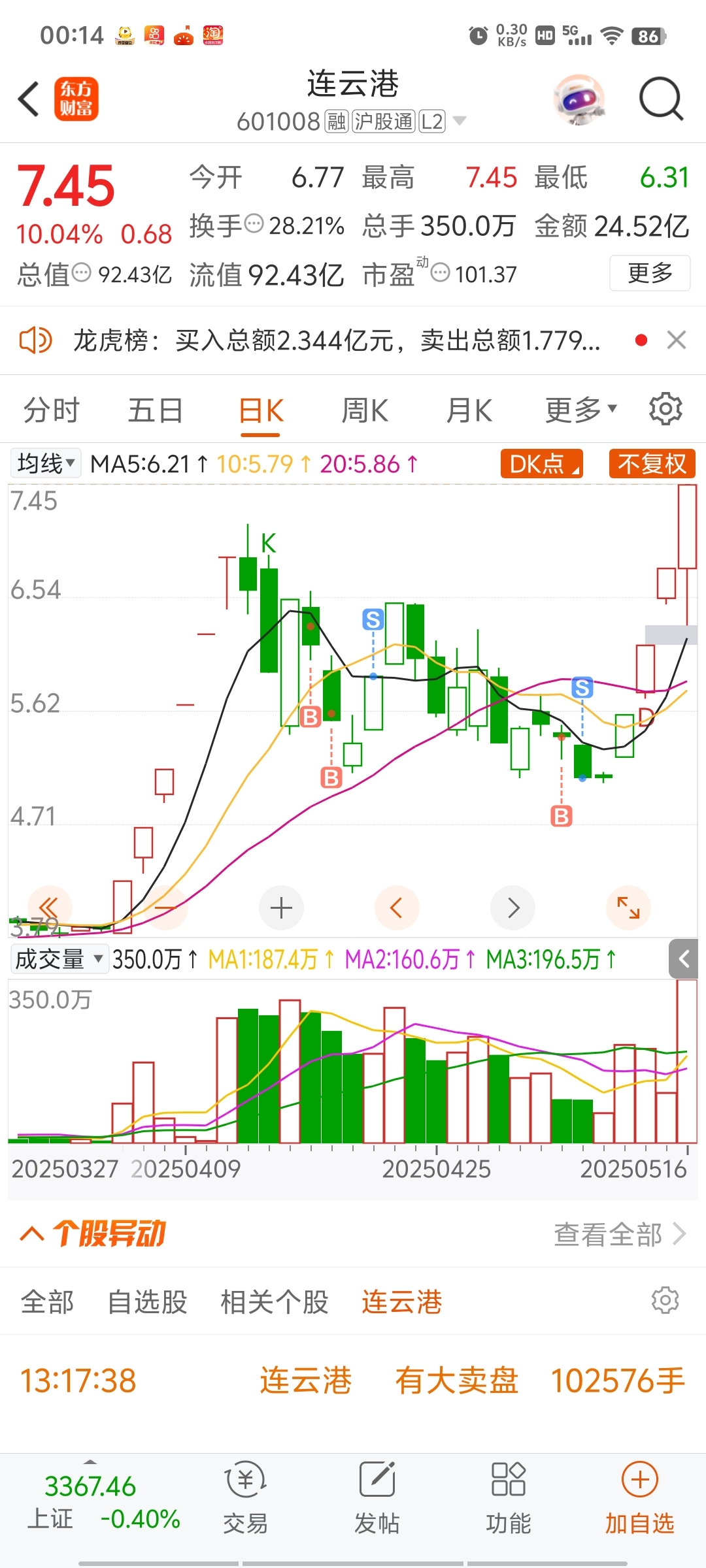Toggle the DK点 button
Image resolution: width=706 pixels, height=1568 pixels.
click(541, 464)
